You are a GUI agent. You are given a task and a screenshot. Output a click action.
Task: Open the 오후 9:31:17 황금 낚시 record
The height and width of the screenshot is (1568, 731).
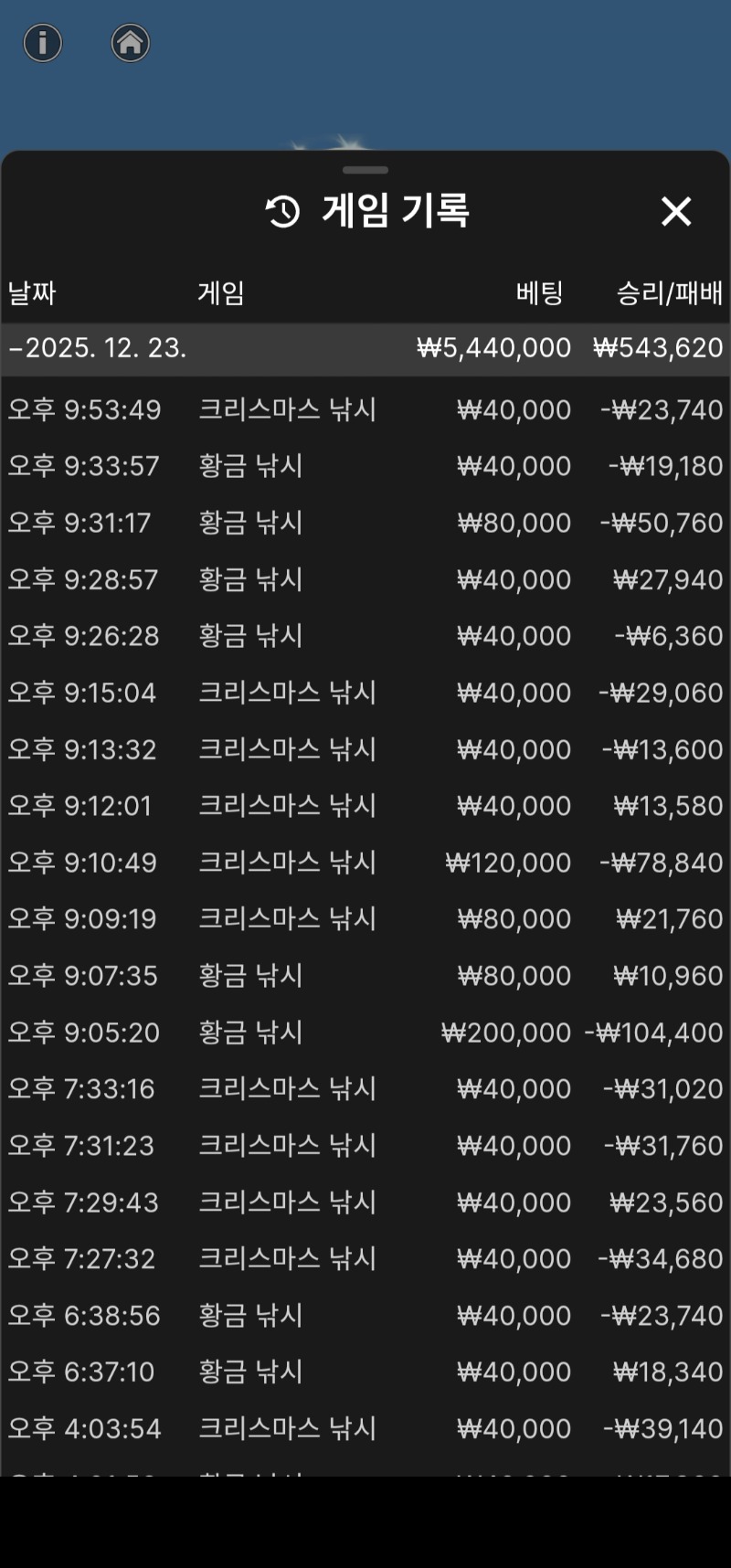click(365, 523)
